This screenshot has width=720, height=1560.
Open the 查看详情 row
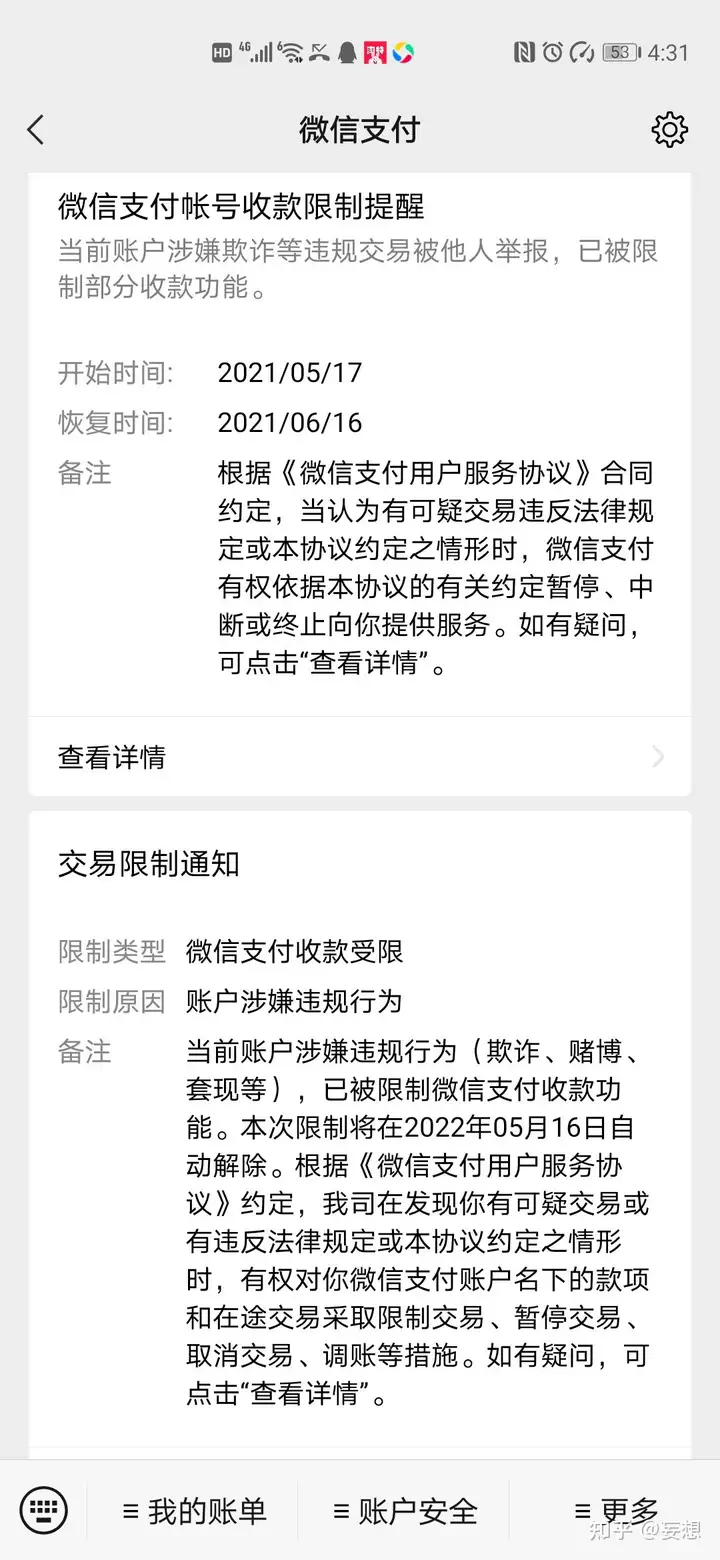[x=360, y=757]
